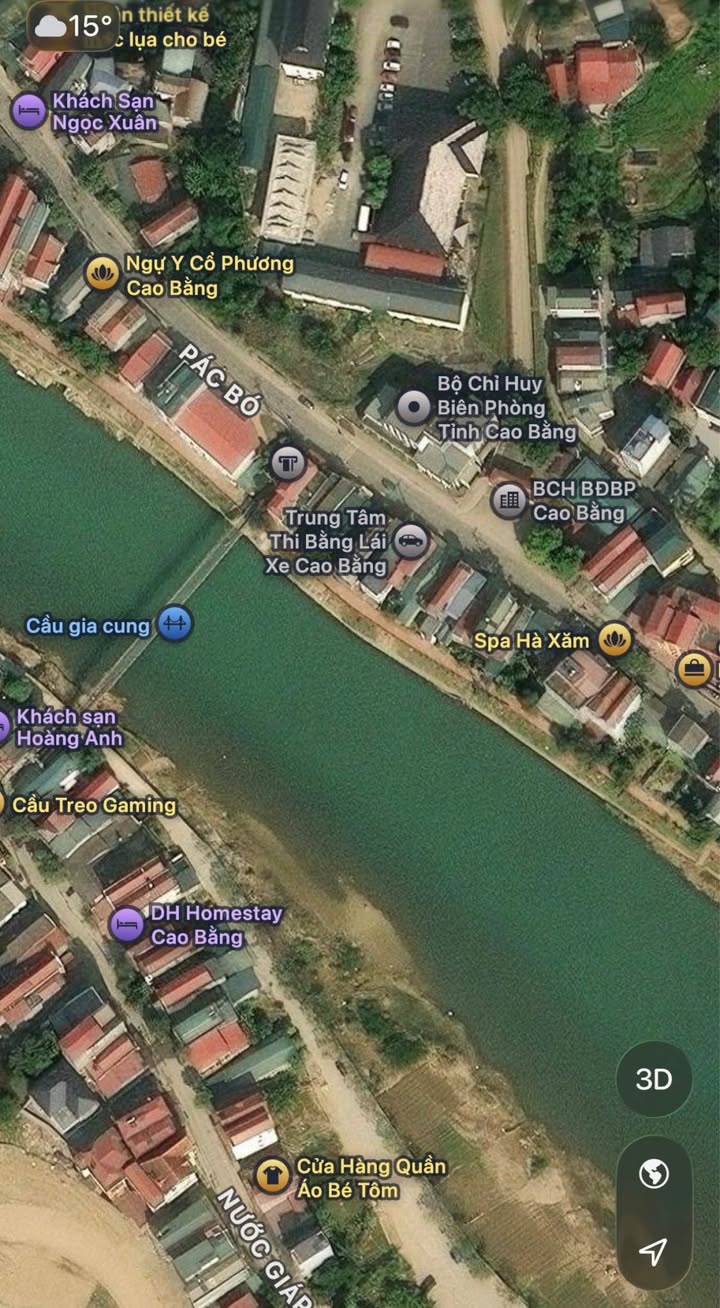Select the Khách sạn Hoàng Anh hotel pin
Image resolution: width=720 pixels, height=1308 pixels.
click(x=4, y=727)
